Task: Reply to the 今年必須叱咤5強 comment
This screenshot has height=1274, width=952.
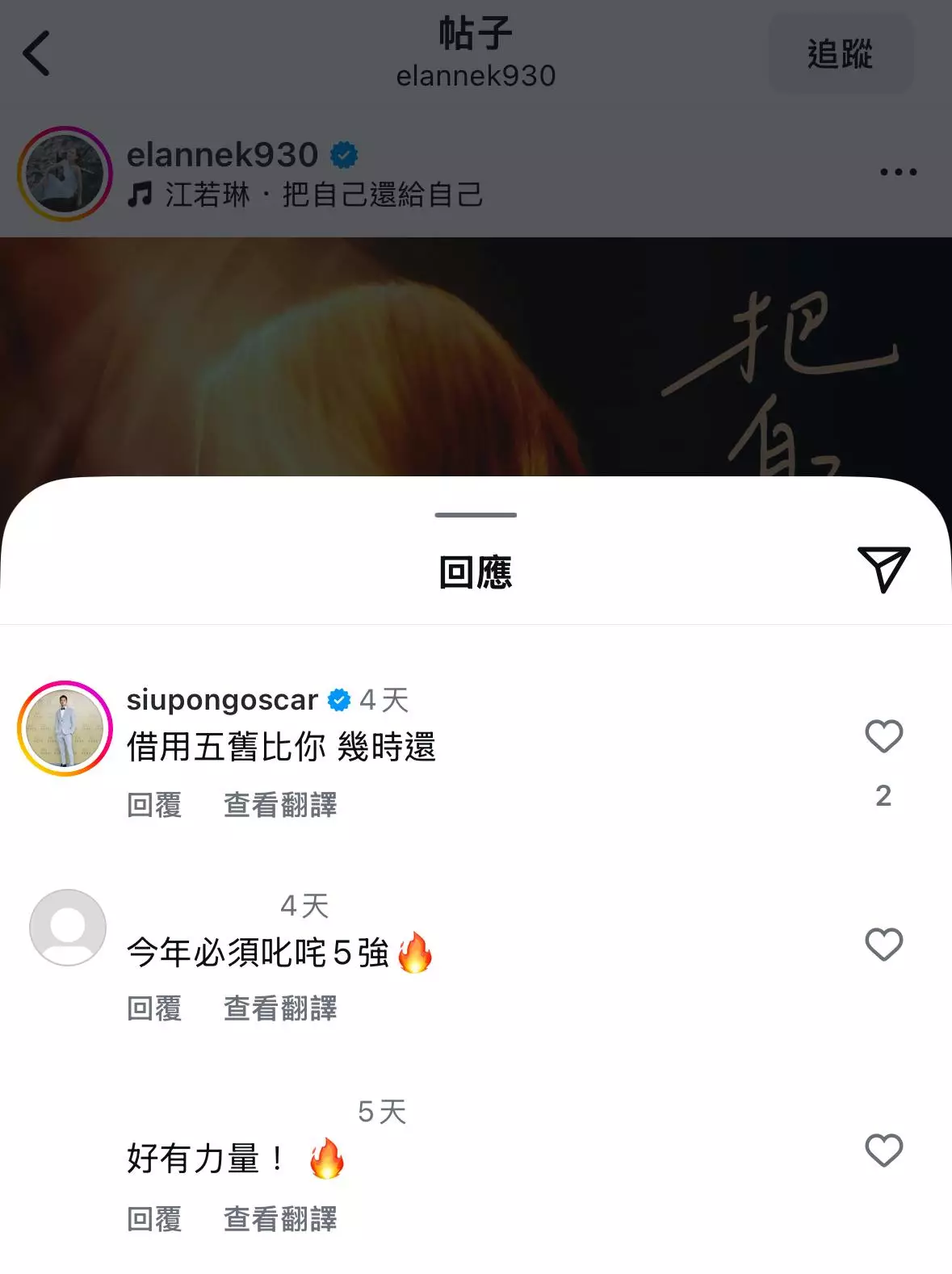Action: (x=154, y=1008)
